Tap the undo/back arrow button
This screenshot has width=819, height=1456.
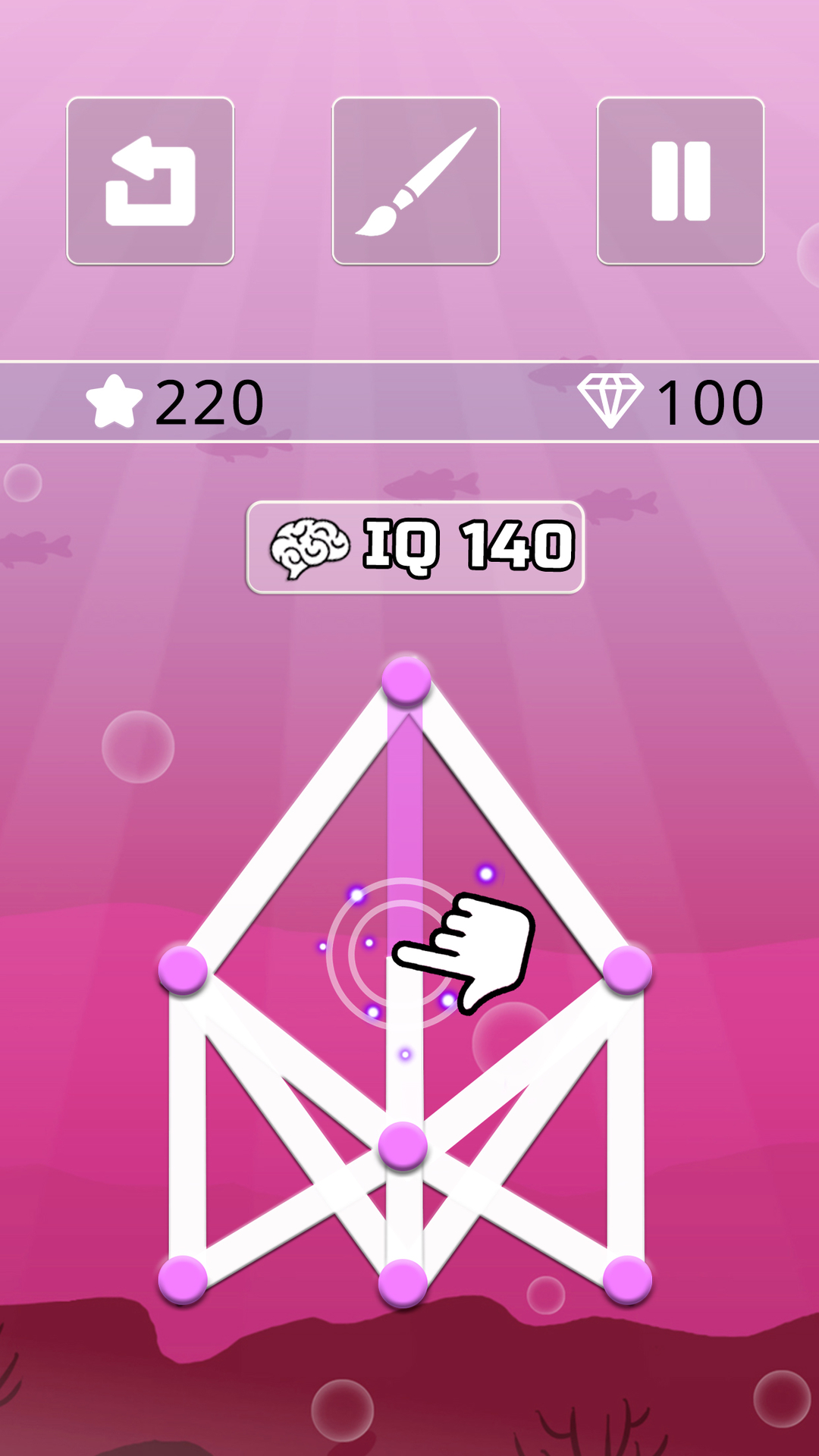150,180
